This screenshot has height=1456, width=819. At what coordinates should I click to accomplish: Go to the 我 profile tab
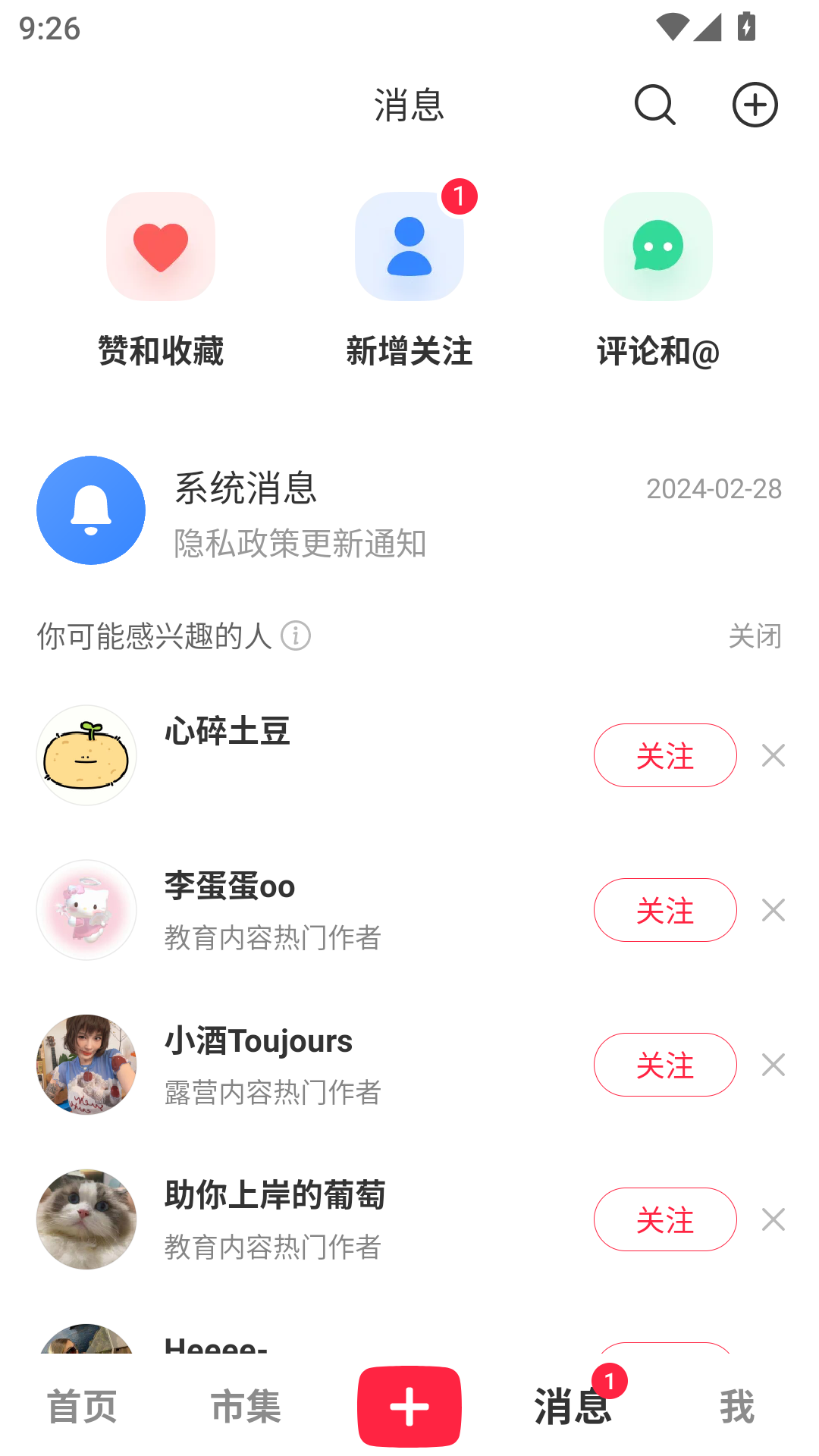(736, 1407)
